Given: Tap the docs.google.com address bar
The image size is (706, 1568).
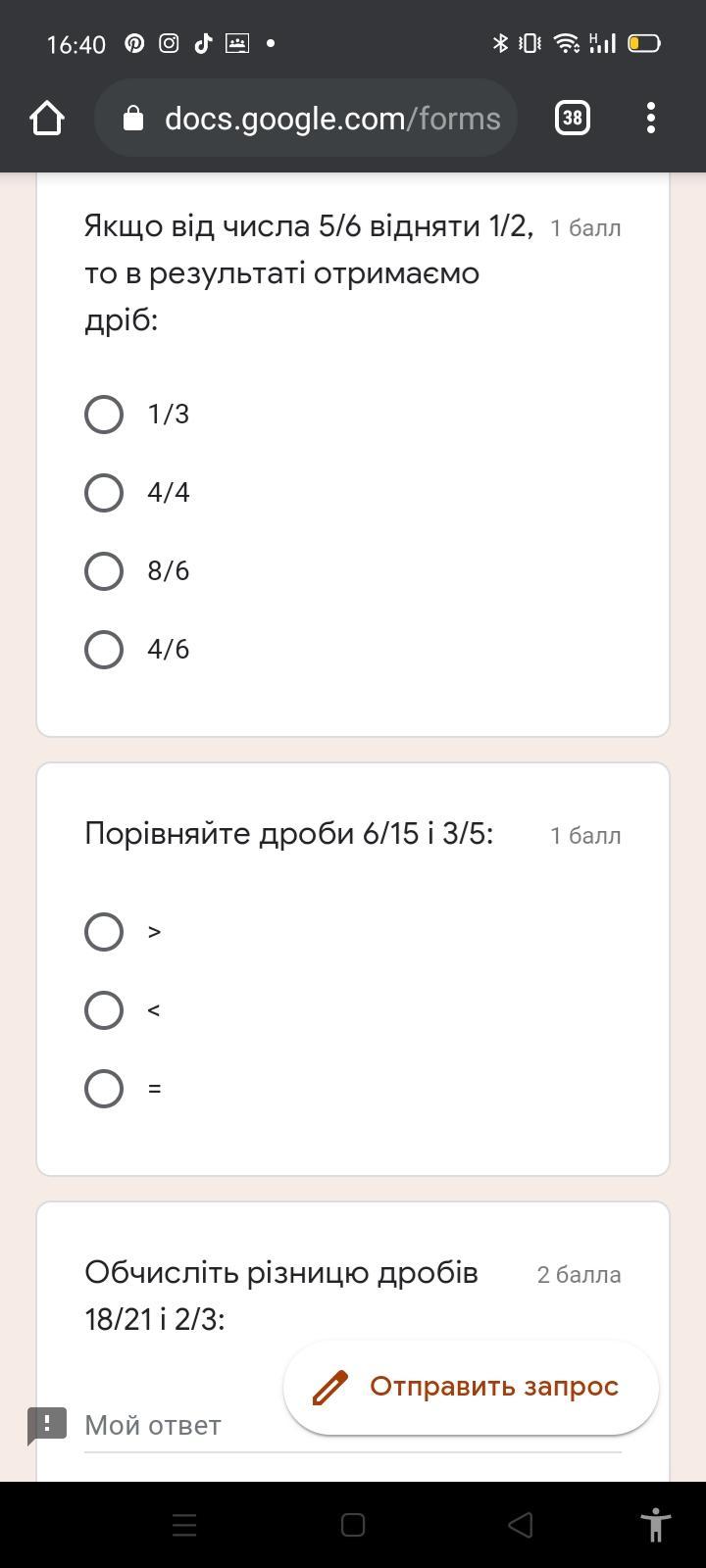Looking at the screenshot, I should [x=306, y=119].
